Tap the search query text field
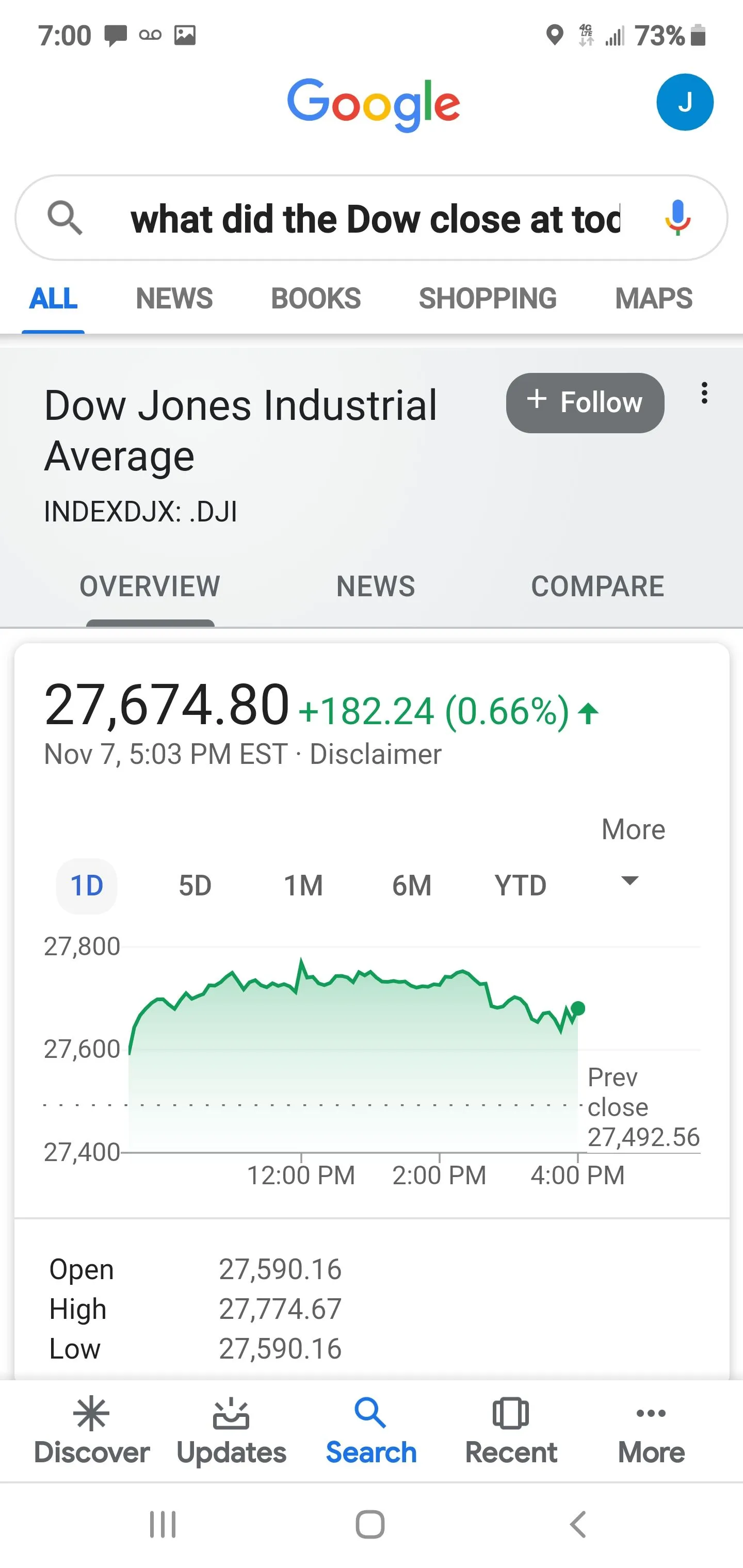743x1568 pixels. 375,219
